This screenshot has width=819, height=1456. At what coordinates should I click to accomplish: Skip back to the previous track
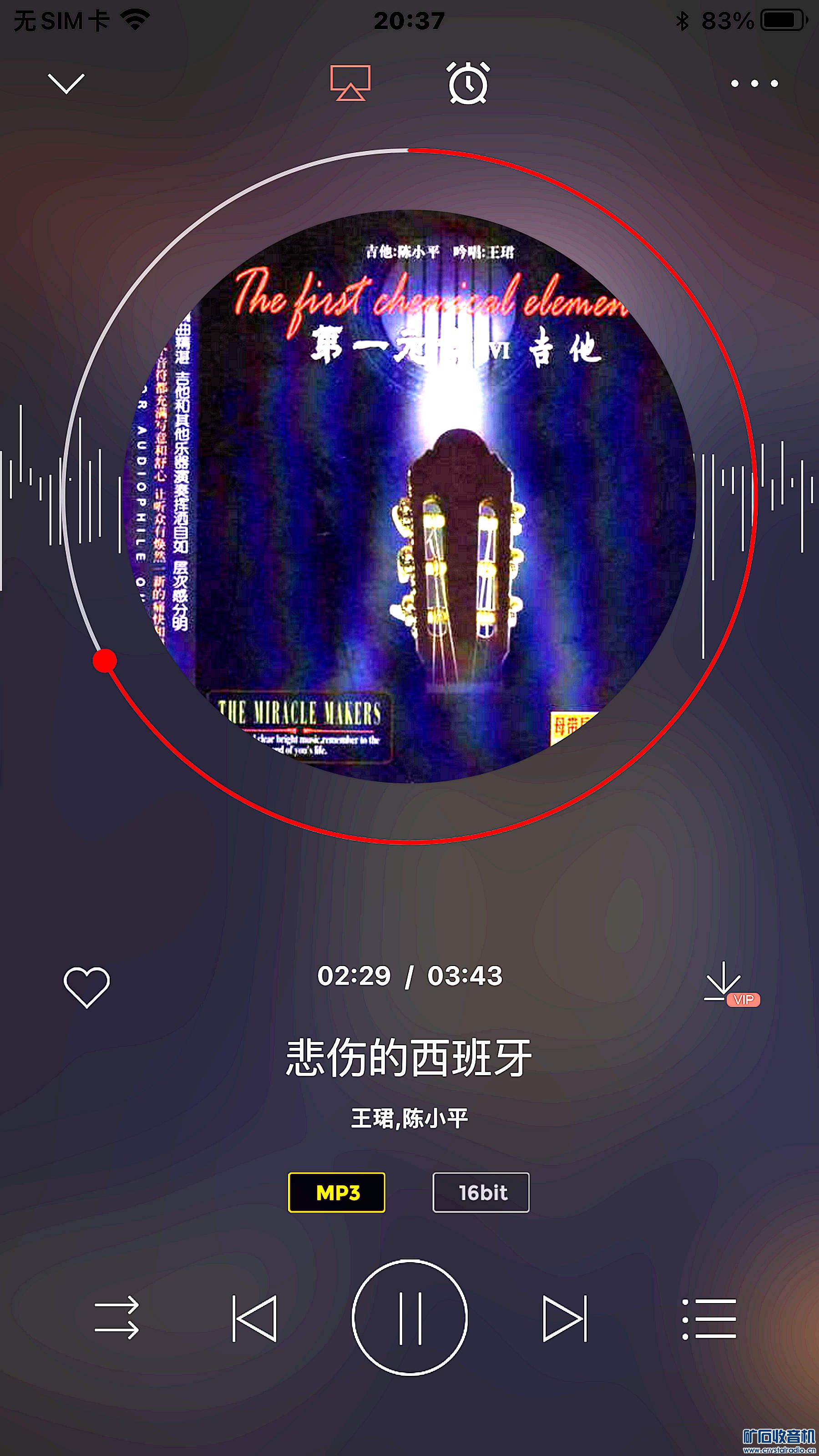click(255, 1319)
